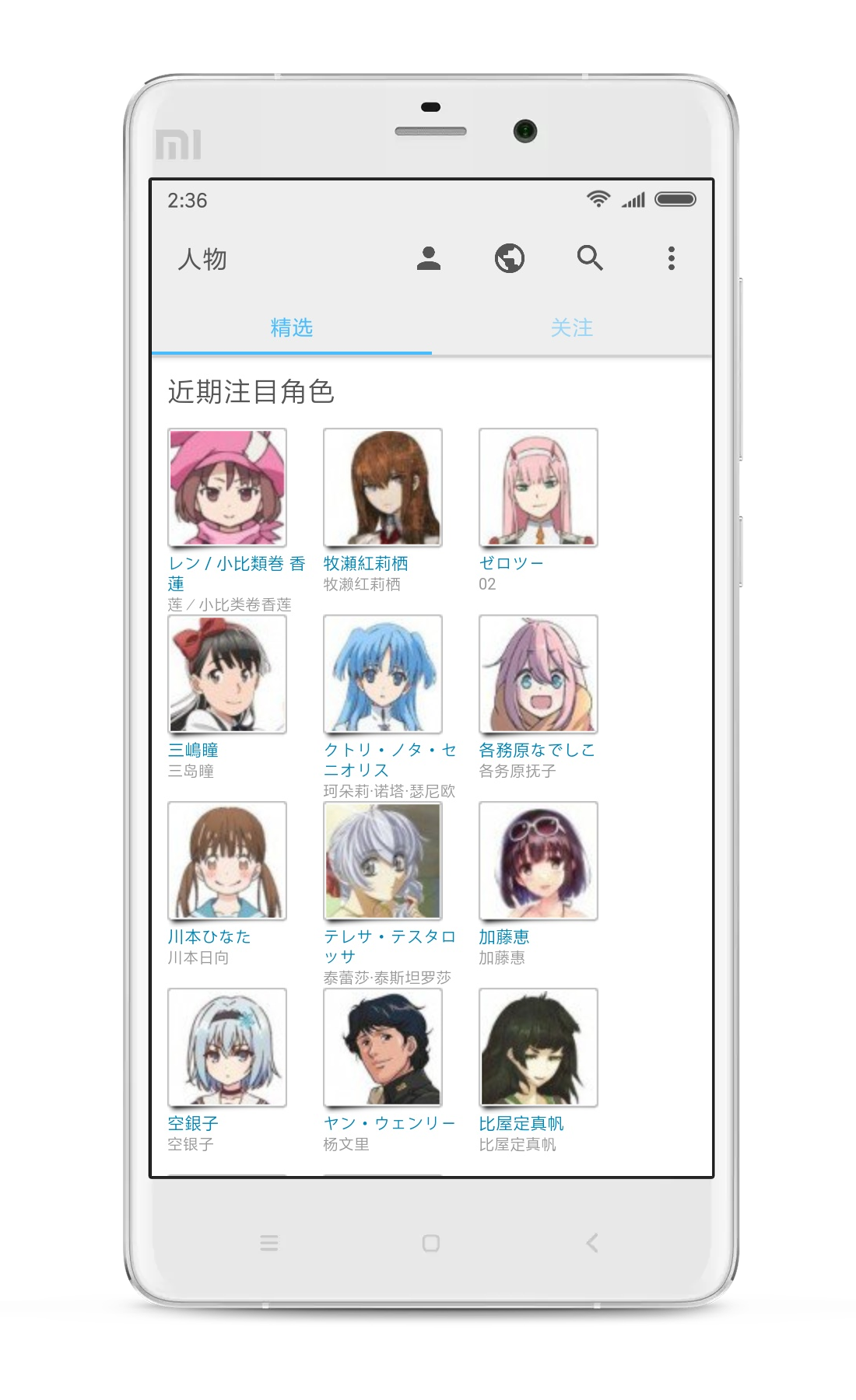The width and height of the screenshot is (856, 1400).
Task: View クトリ・ノタ・セニオリス
Action: click(x=383, y=674)
